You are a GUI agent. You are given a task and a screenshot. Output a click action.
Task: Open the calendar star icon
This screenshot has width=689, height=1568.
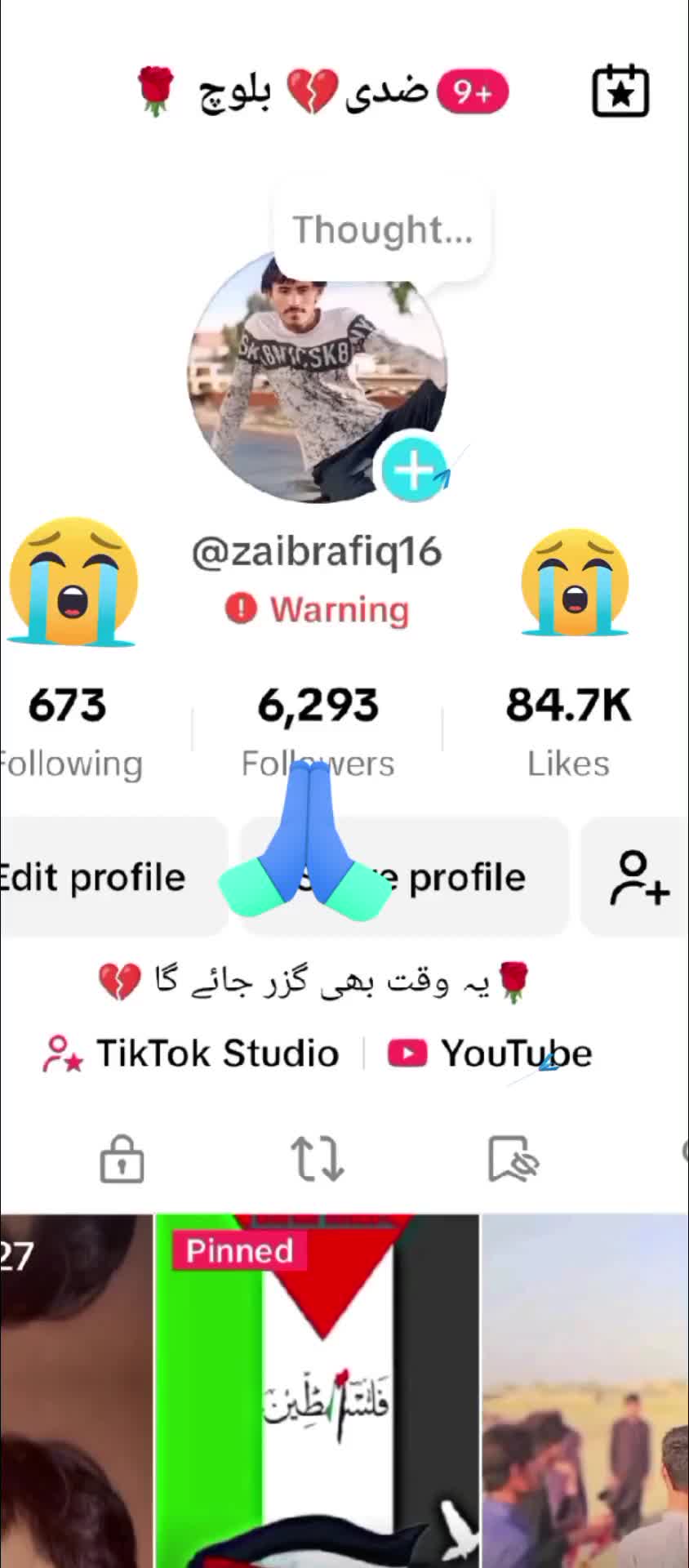point(620,91)
